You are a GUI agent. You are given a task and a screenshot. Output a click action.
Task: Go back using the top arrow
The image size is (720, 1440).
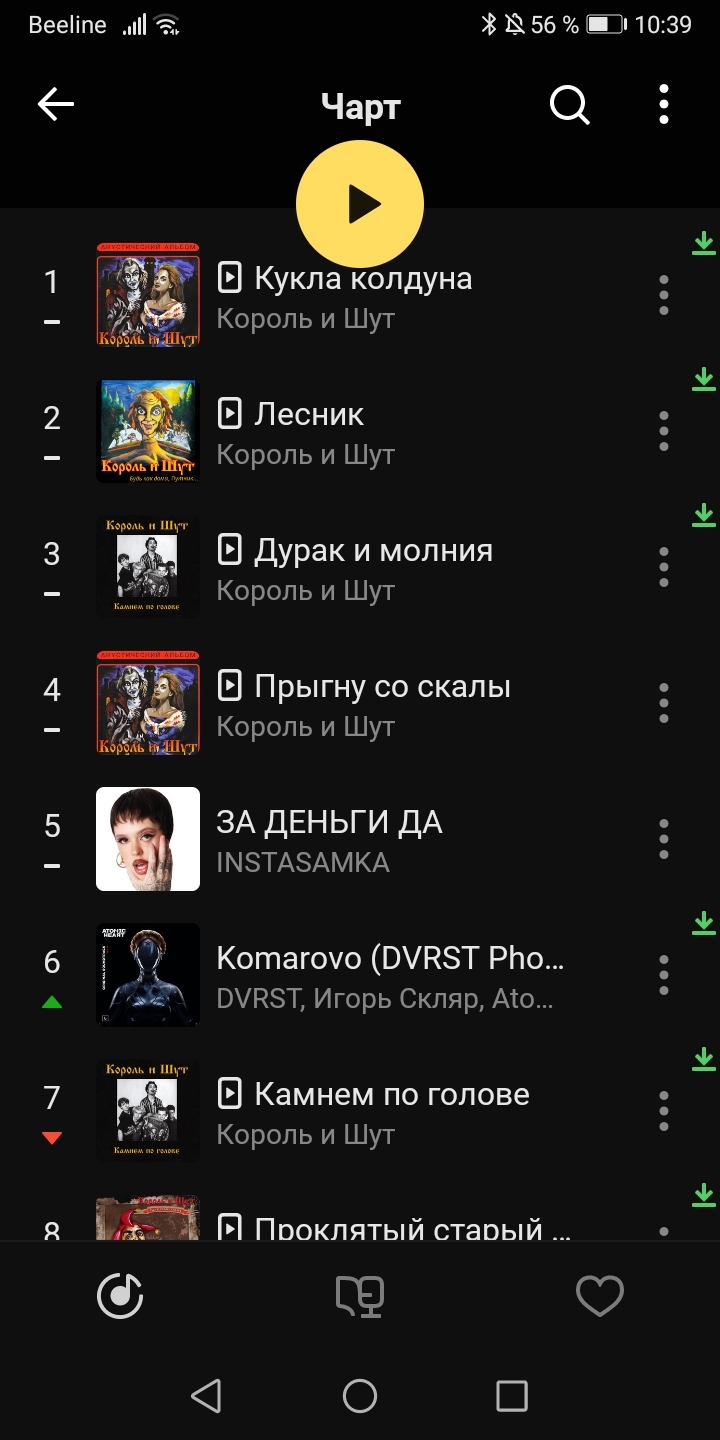point(56,105)
